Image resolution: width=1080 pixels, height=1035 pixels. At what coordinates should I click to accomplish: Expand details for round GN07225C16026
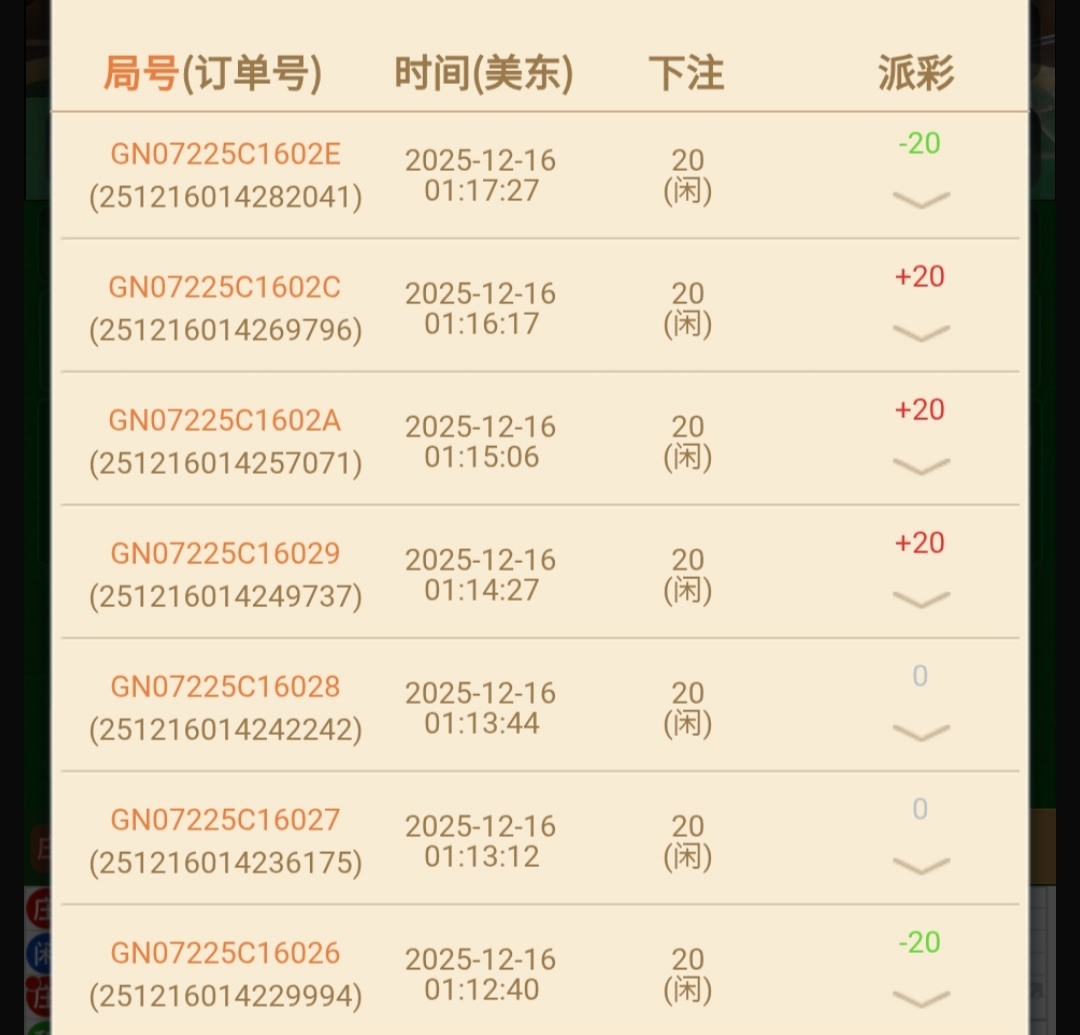coord(920,999)
